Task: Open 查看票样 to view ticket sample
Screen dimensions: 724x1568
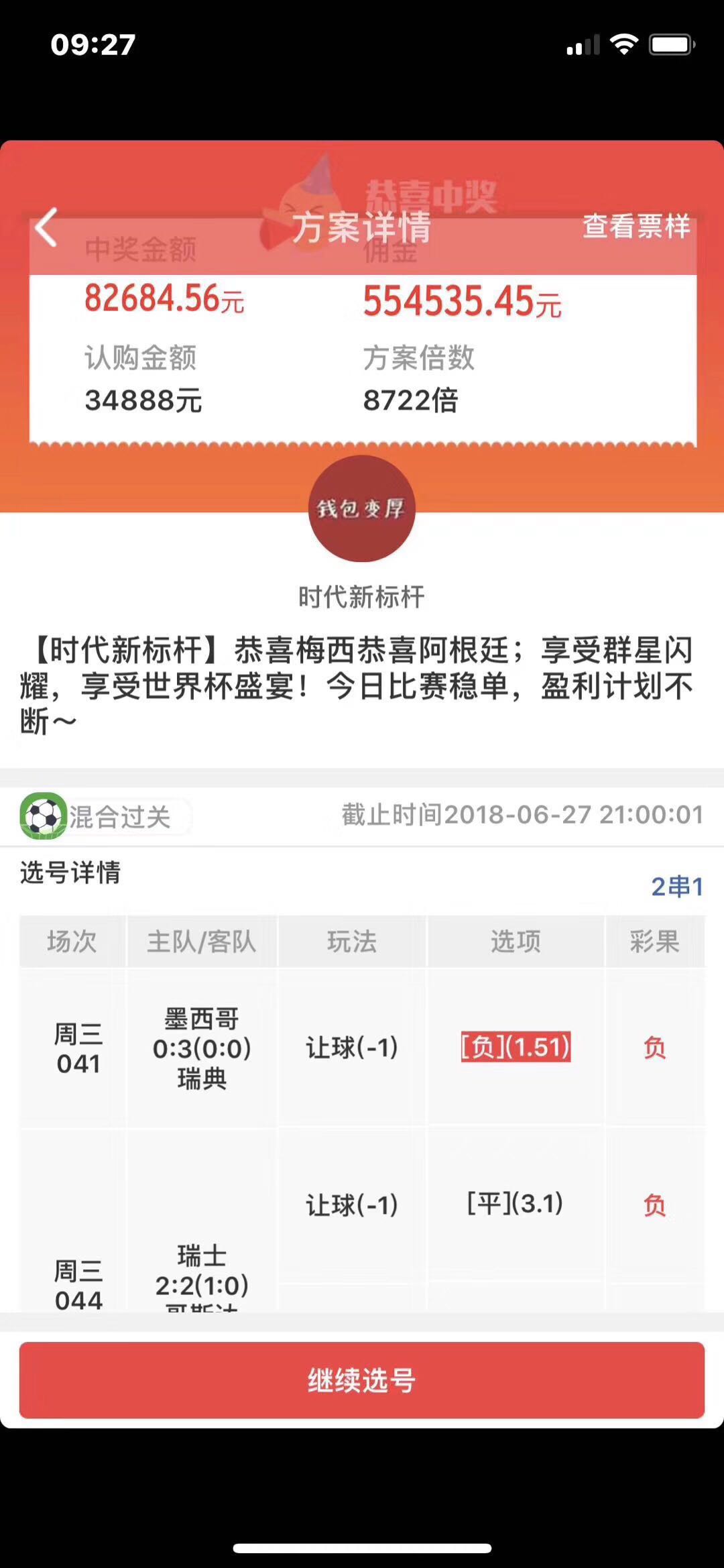Action: tap(636, 229)
